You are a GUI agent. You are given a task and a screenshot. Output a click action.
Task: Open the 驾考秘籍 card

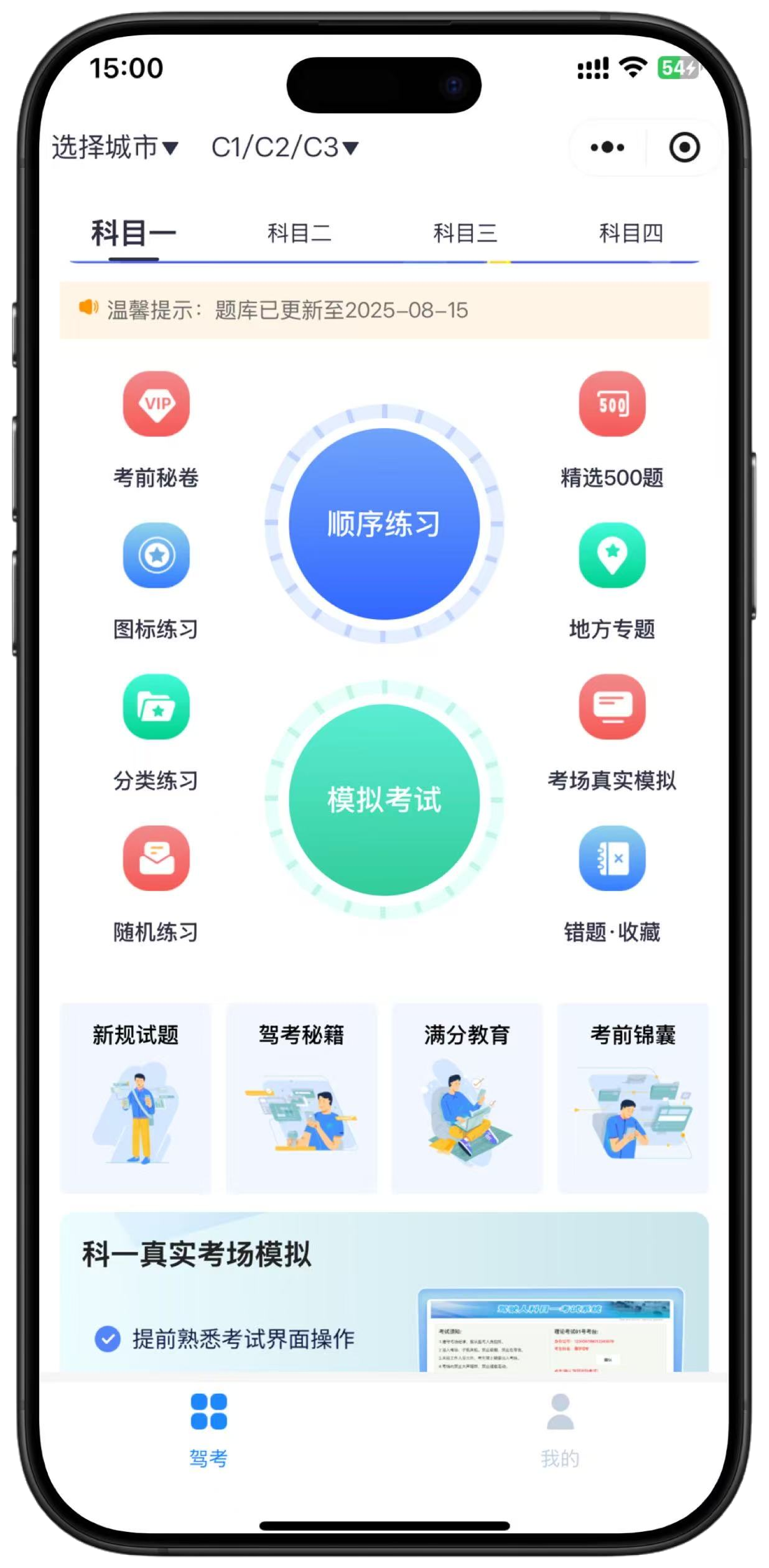click(301, 1098)
